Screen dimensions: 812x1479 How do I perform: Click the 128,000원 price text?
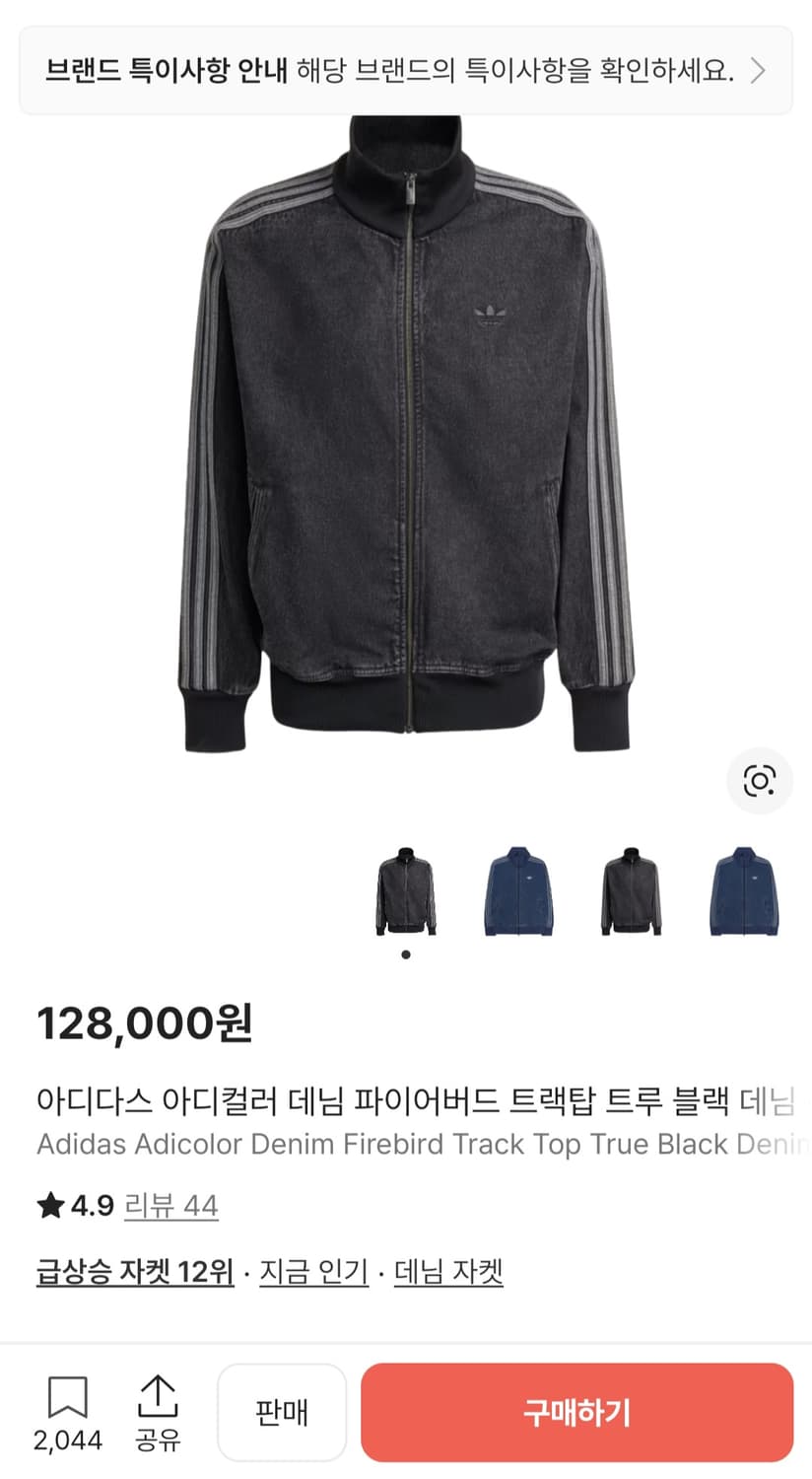click(x=146, y=1025)
